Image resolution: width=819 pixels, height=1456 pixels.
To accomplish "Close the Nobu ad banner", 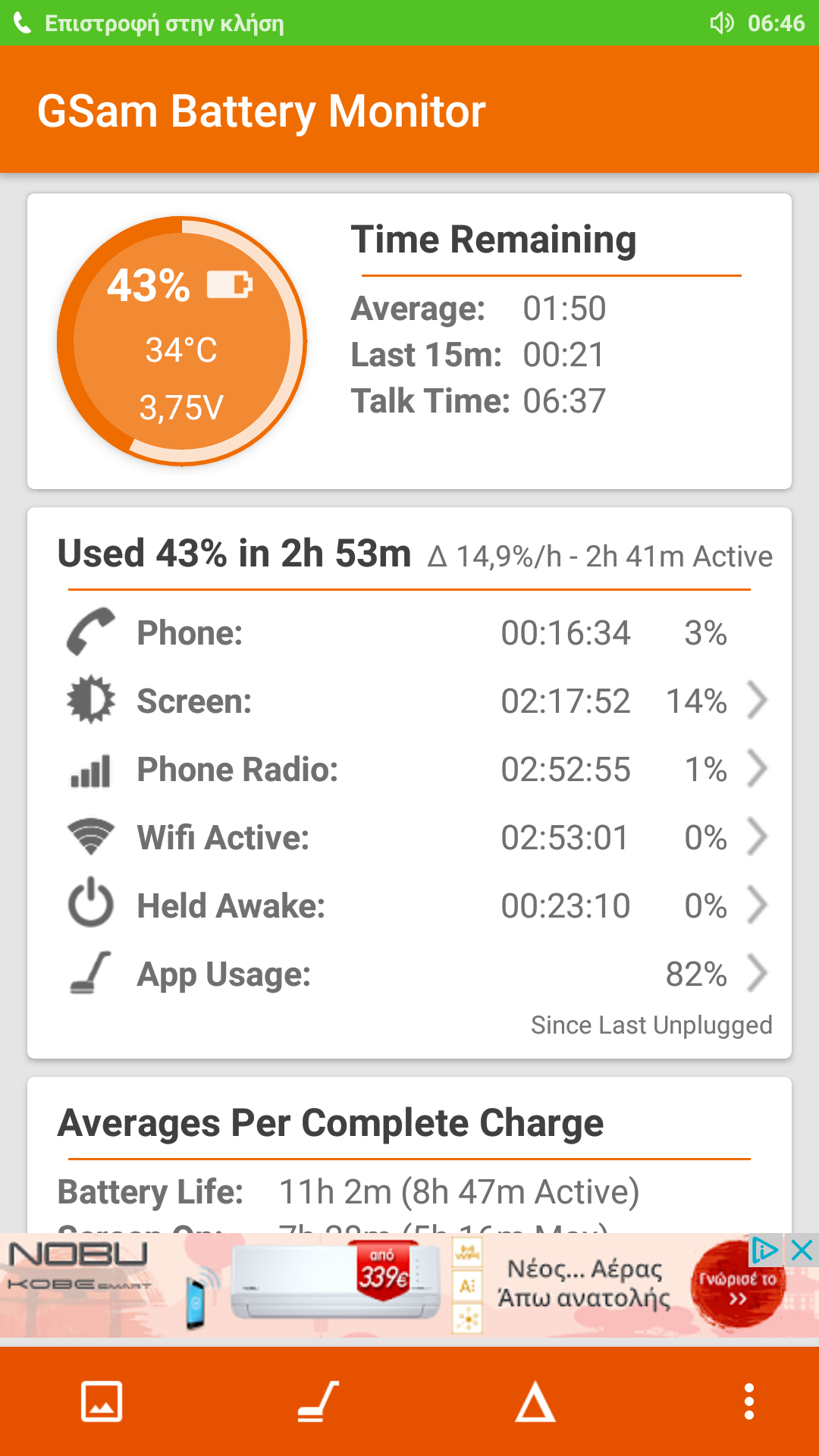I will pos(802,1250).
